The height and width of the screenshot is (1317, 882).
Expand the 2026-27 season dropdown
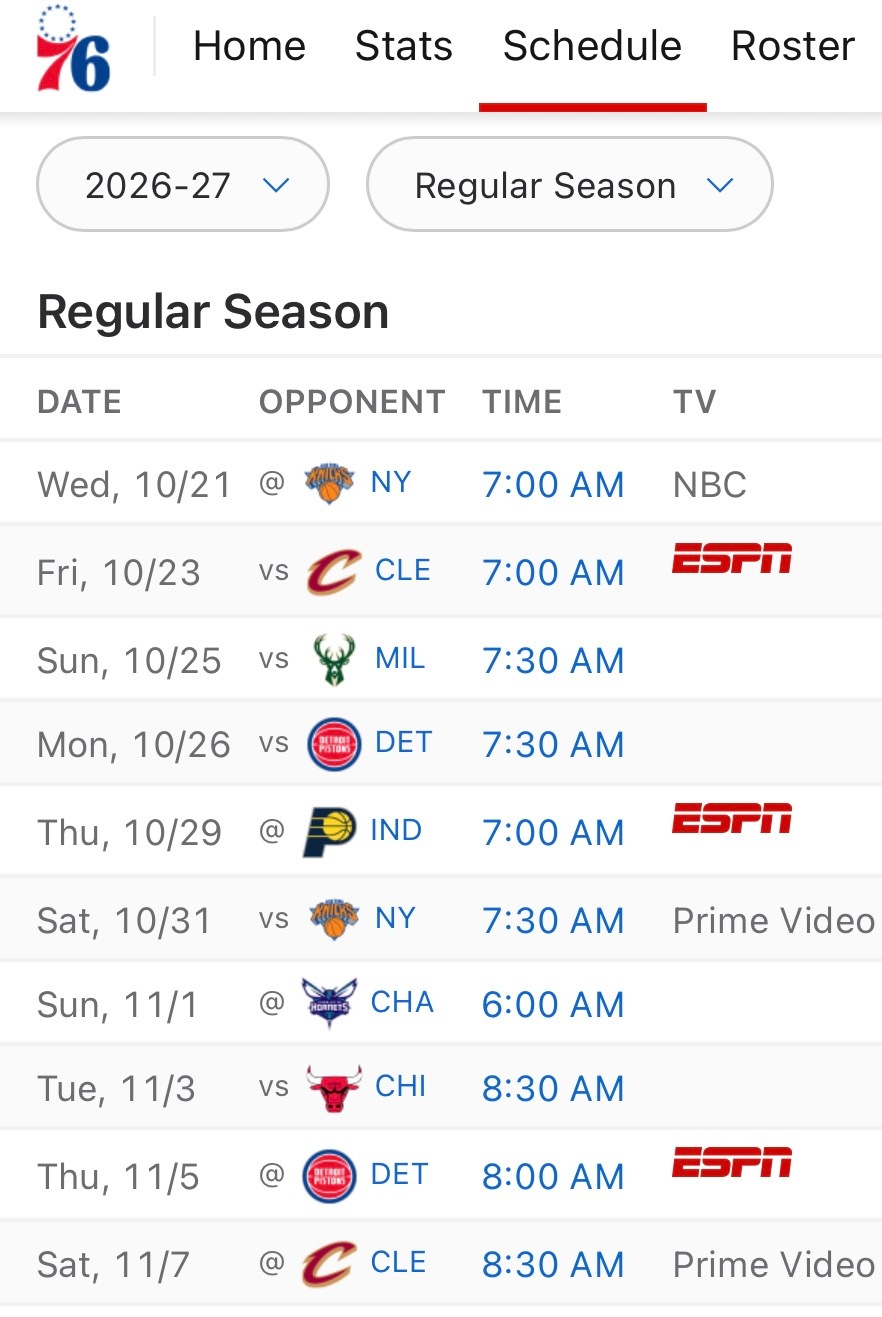[183, 185]
